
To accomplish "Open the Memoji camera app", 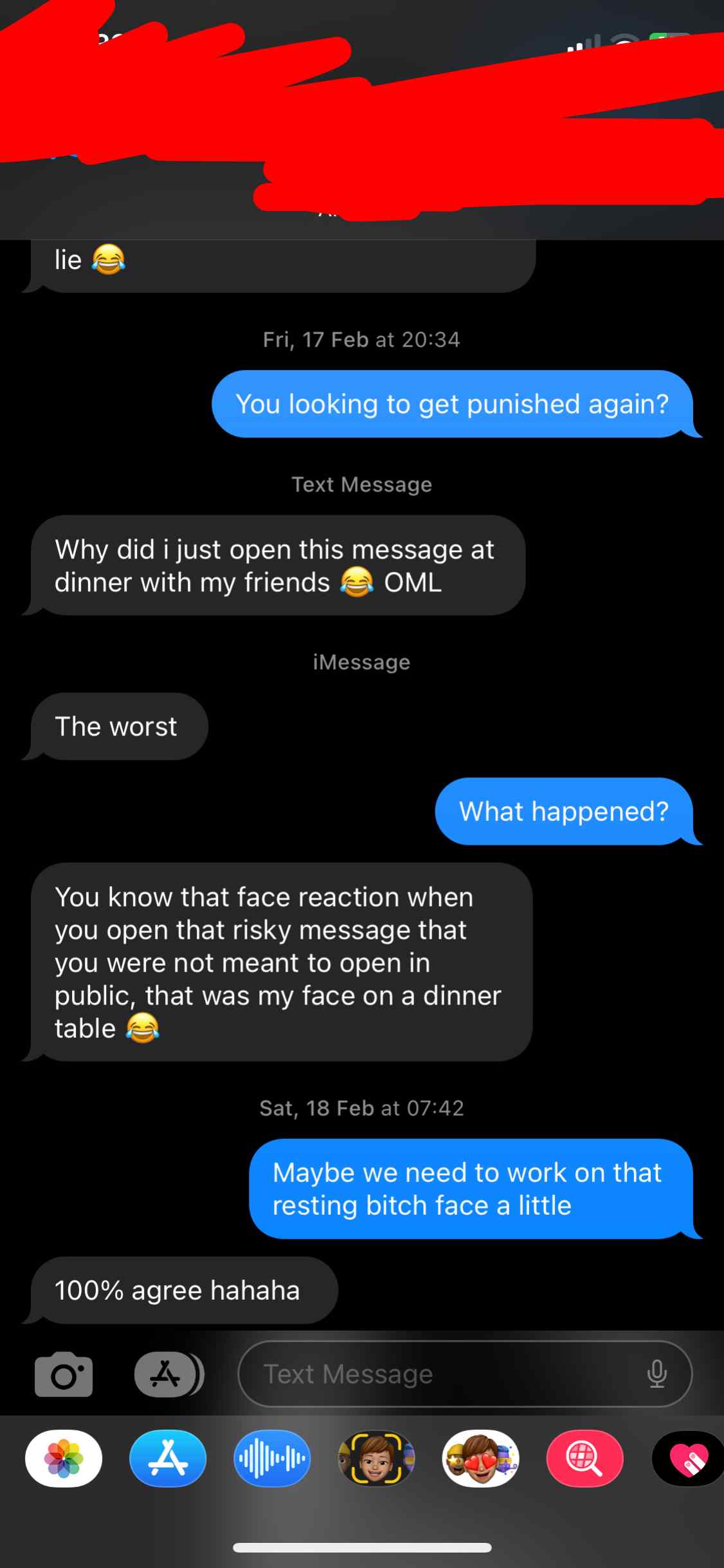I will click(x=376, y=1458).
